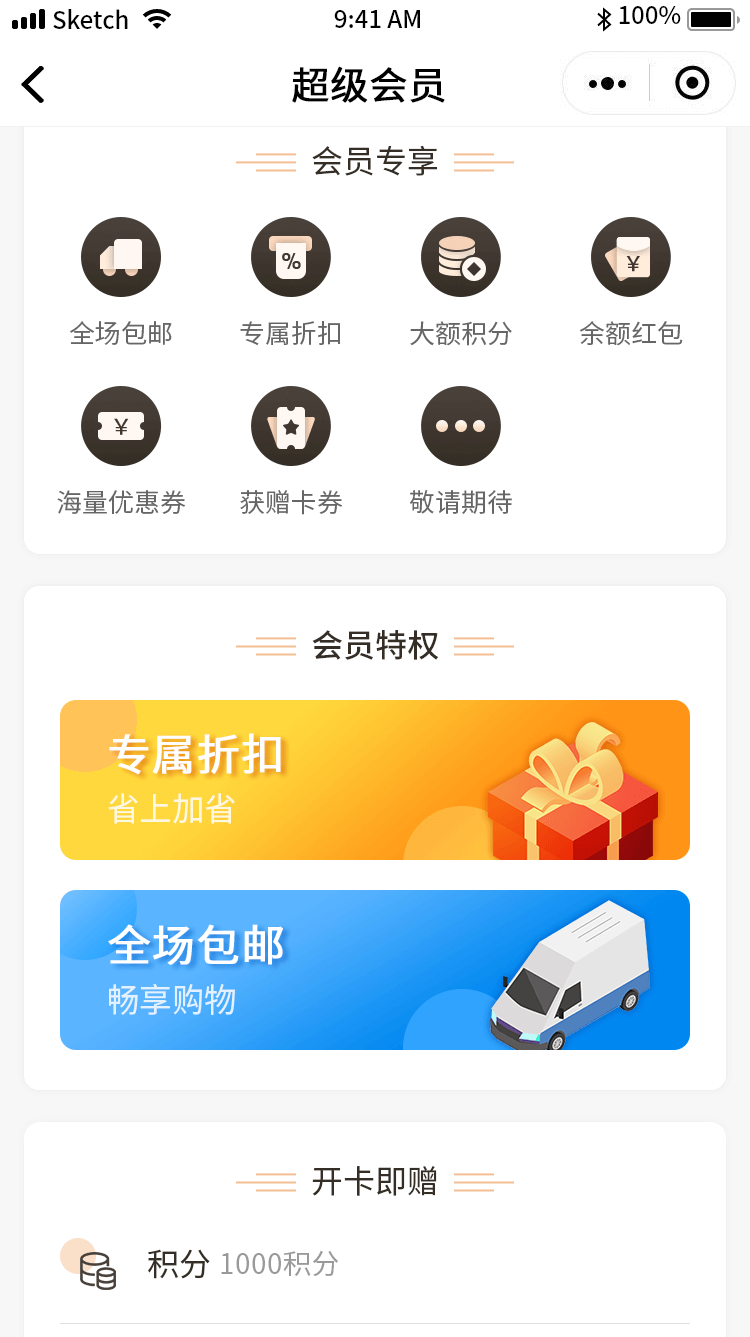750x1337 pixels.
Task: Select the 专属折扣 percent icon
Action: click(x=291, y=257)
